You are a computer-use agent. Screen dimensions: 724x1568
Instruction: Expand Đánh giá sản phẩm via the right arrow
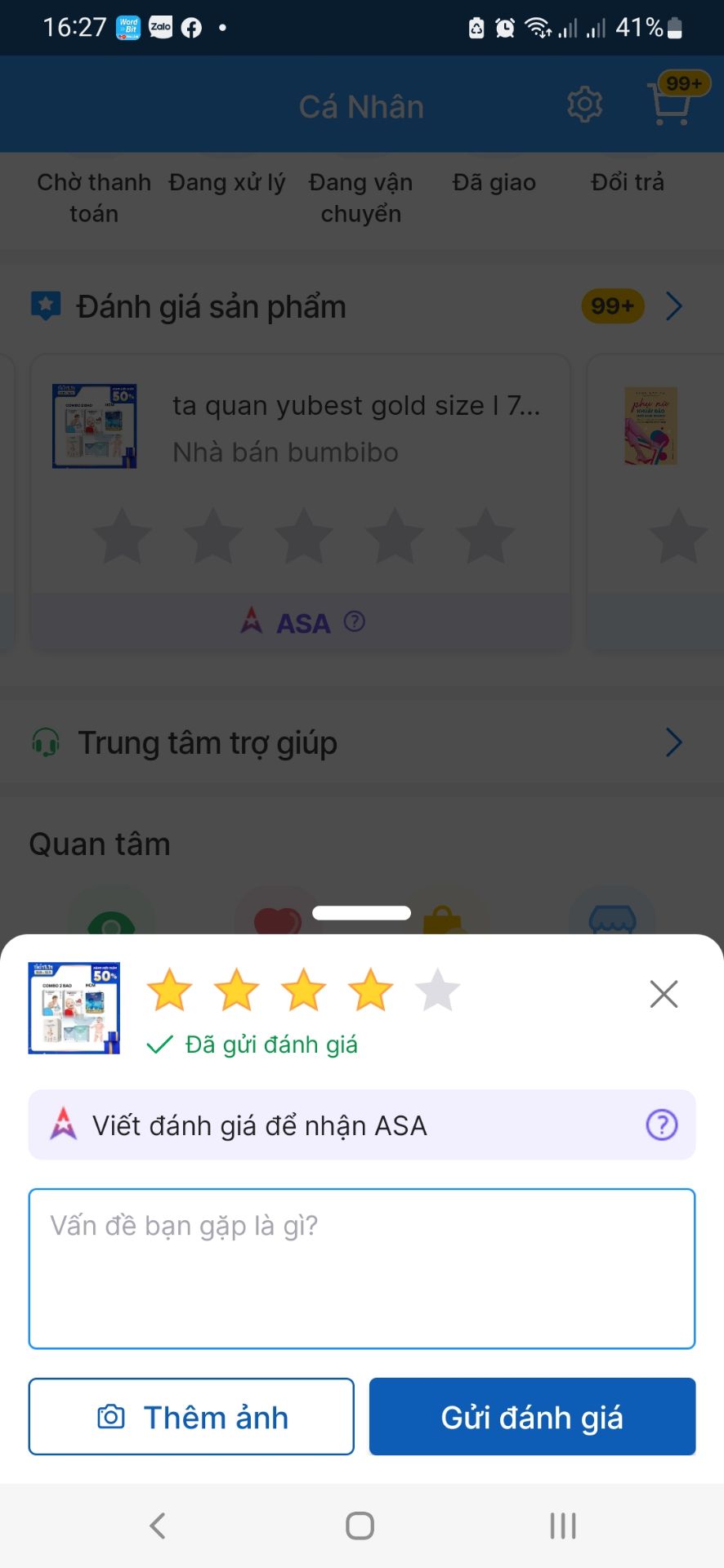674,306
